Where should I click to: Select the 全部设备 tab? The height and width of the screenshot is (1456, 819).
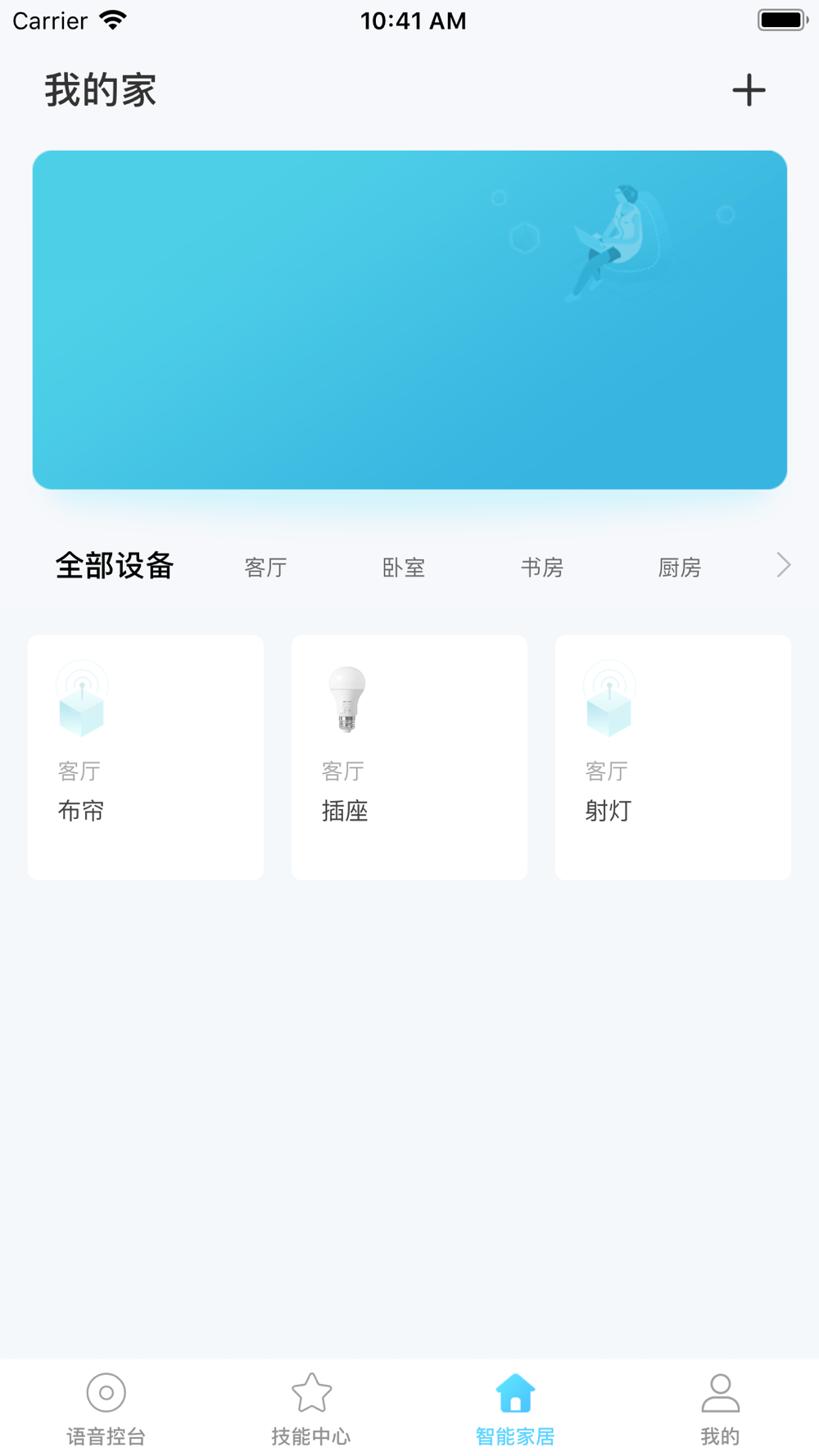pos(115,566)
